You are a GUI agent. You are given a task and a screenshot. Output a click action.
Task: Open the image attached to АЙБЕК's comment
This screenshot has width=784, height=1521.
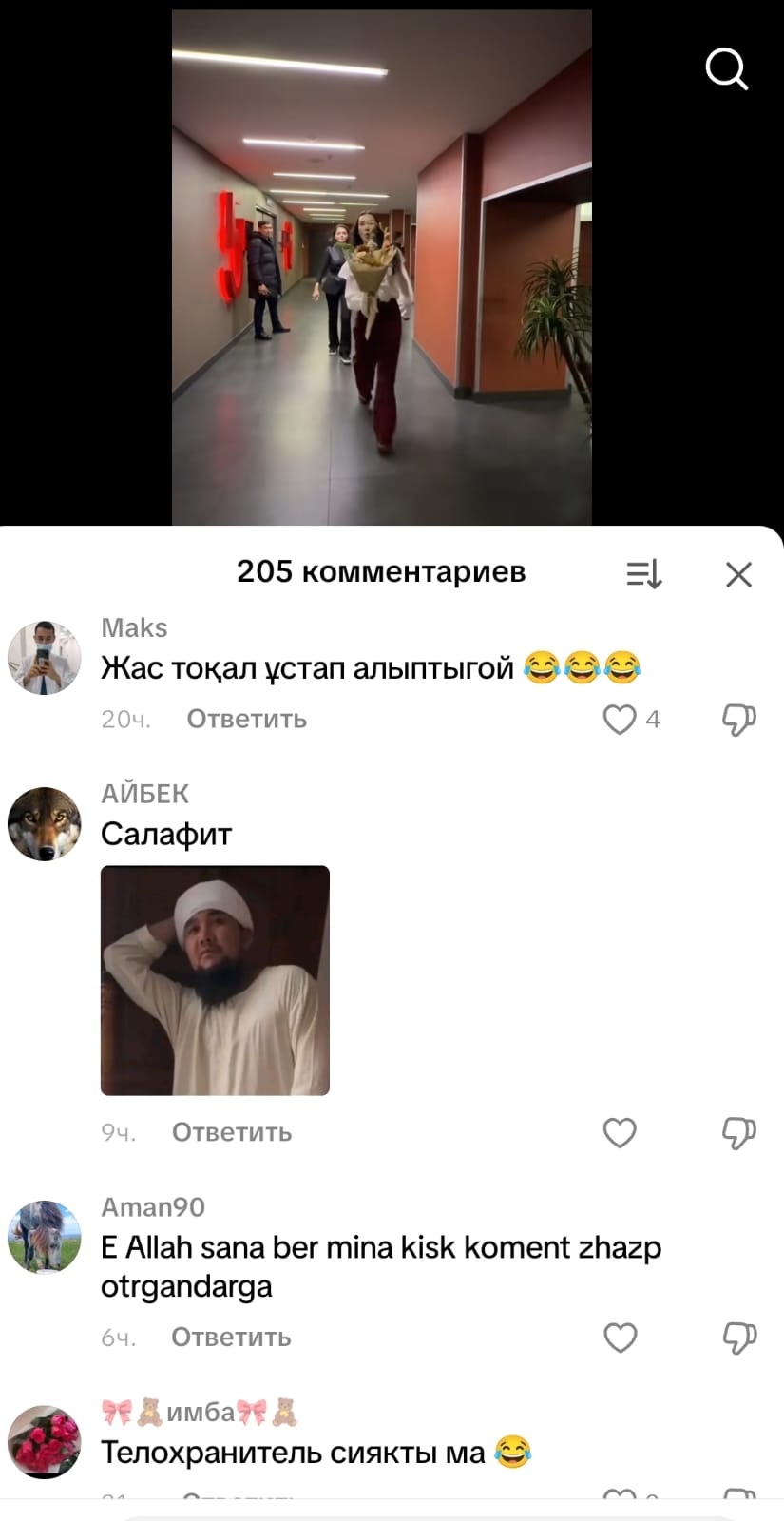coord(215,980)
